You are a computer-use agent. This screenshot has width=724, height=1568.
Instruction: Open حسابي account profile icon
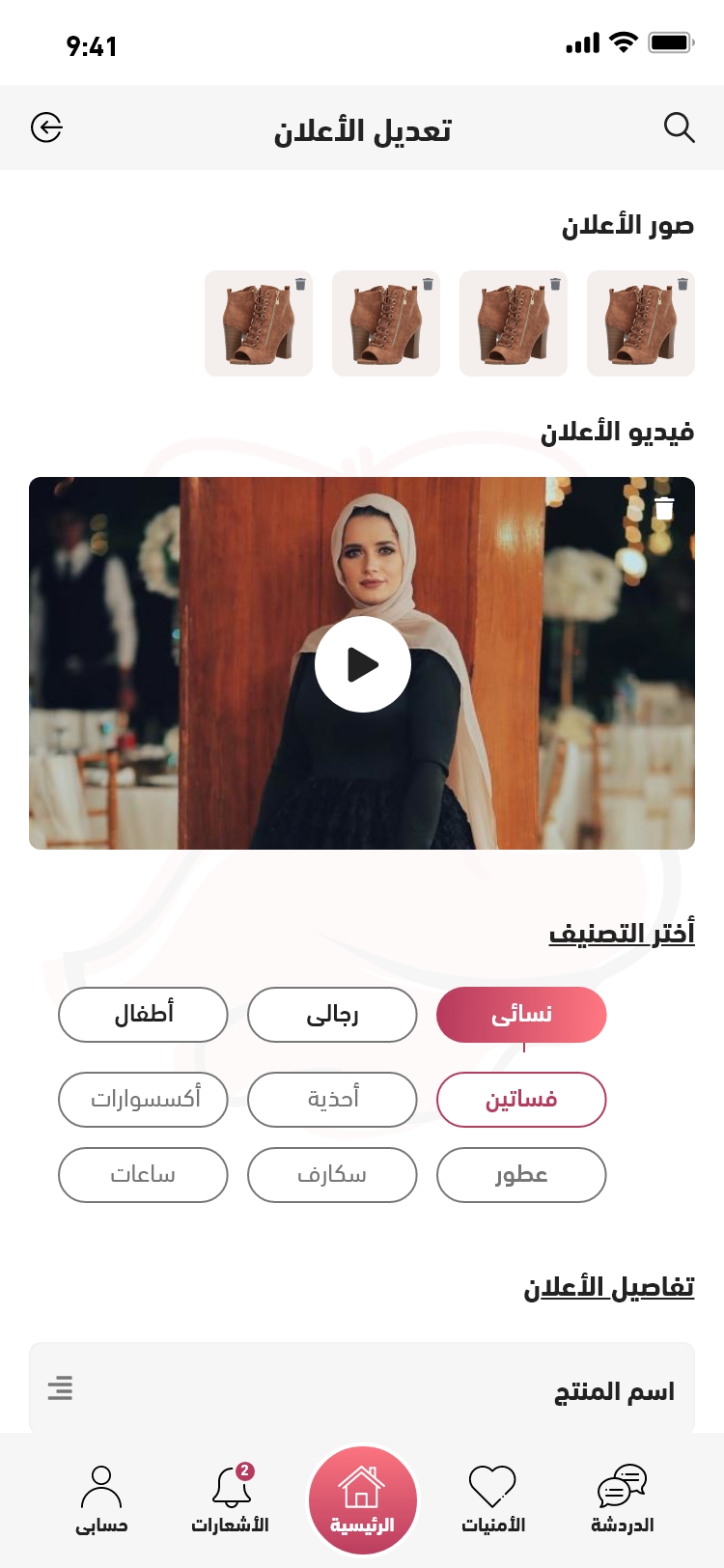pyautogui.click(x=102, y=1492)
